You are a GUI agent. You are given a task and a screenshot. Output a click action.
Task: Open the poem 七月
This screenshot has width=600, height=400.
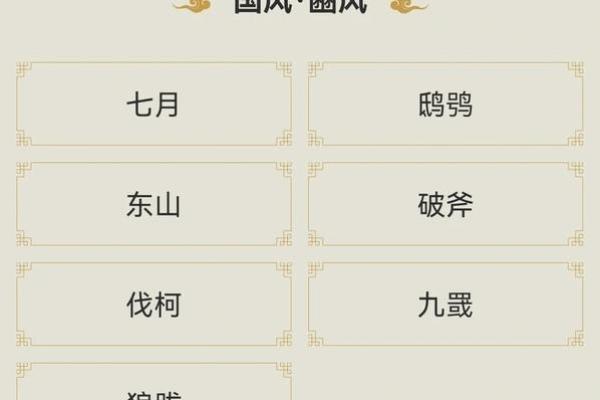pos(154,104)
